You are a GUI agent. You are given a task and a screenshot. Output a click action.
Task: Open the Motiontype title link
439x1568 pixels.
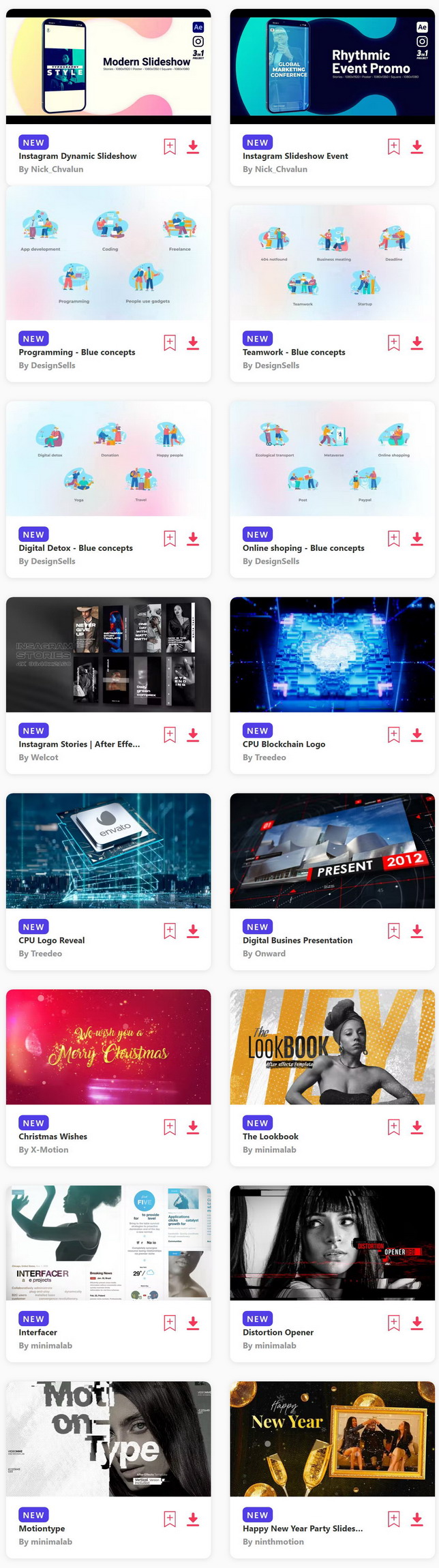point(42,1528)
